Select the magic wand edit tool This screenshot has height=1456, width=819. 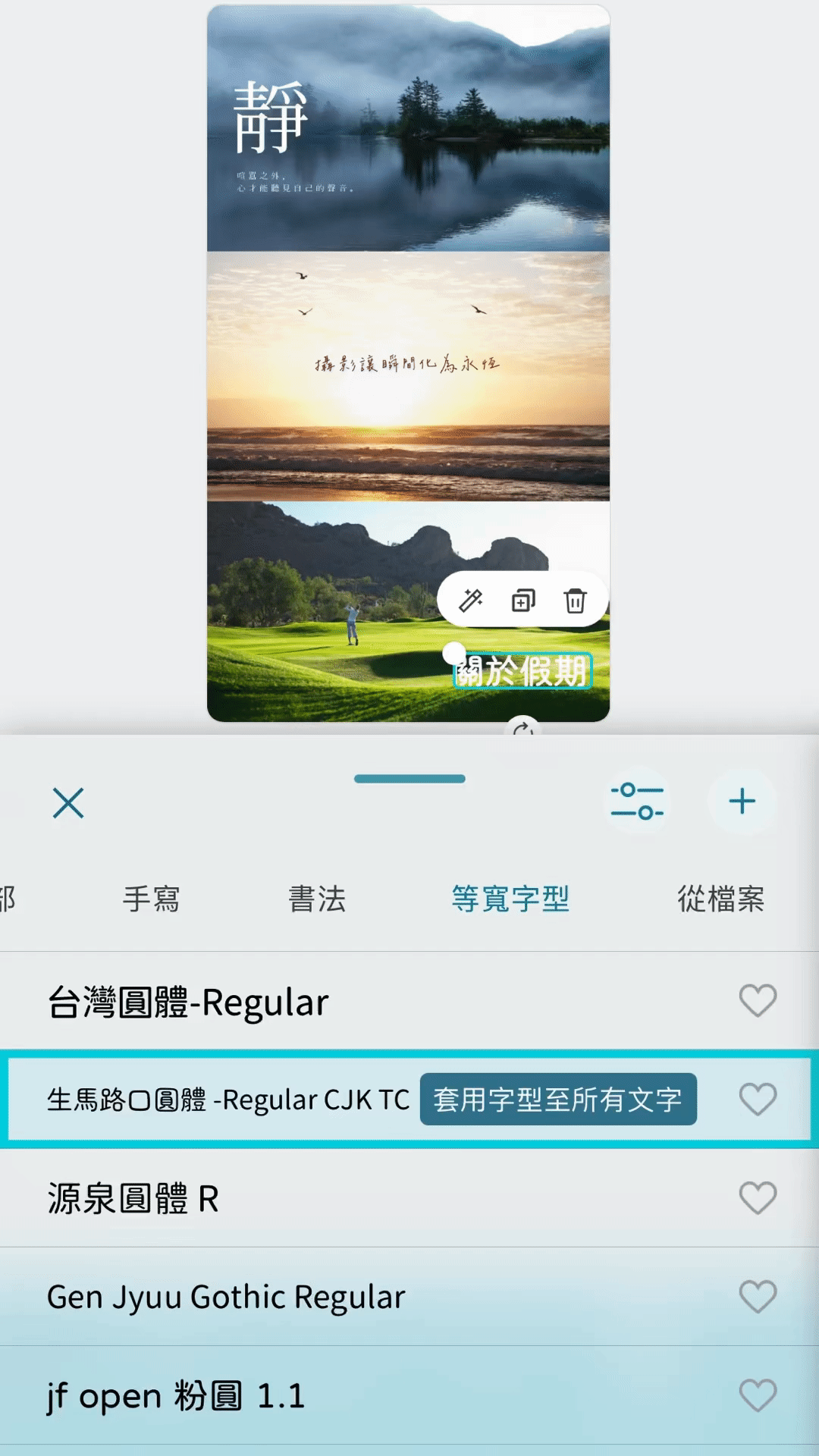coord(471,601)
